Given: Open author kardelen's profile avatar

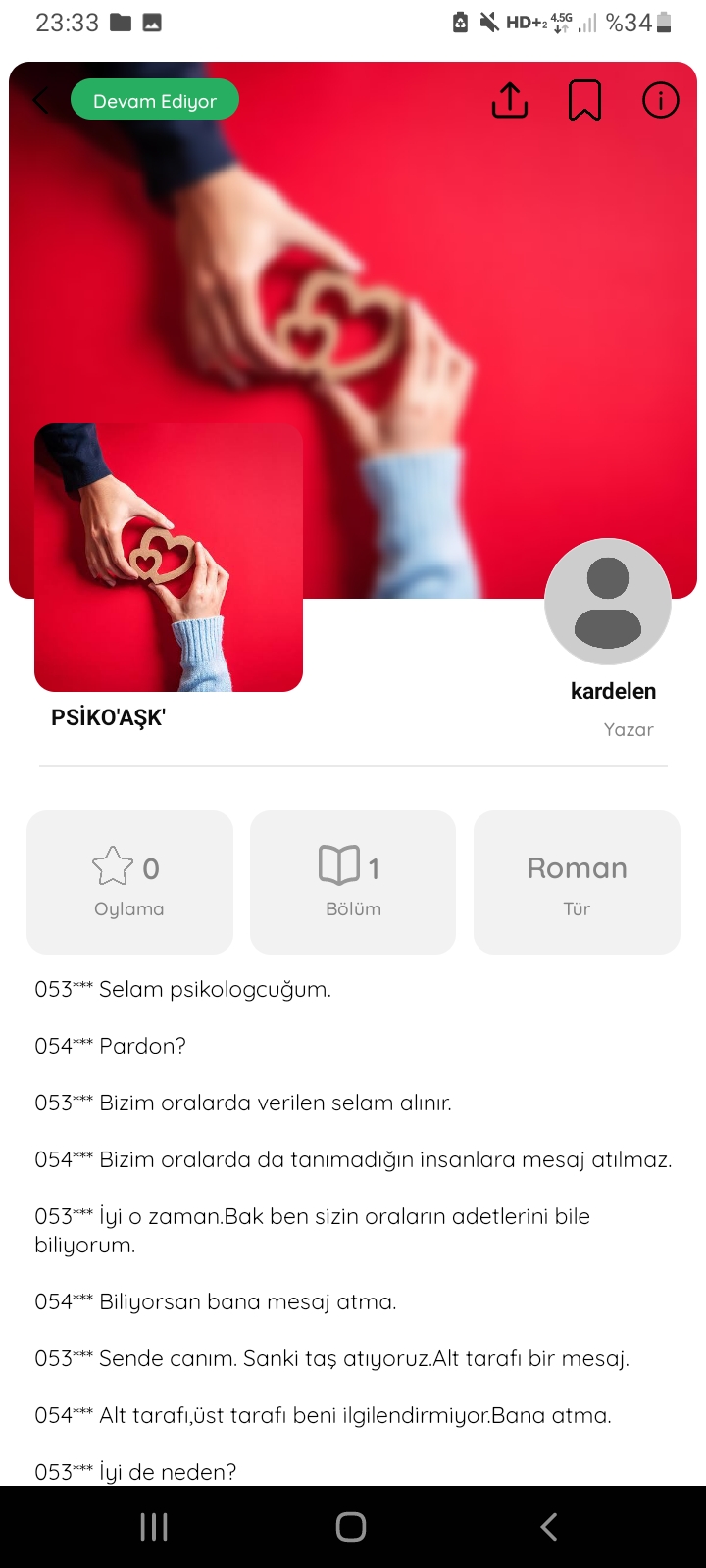Looking at the screenshot, I should (608, 602).
